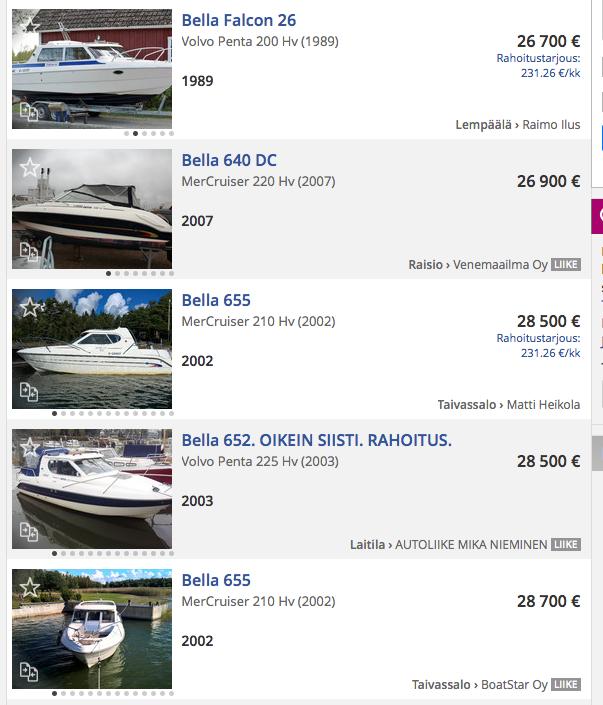Open the Bella 655 from Matti Heikola
603x705 pixels.
(x=216, y=300)
